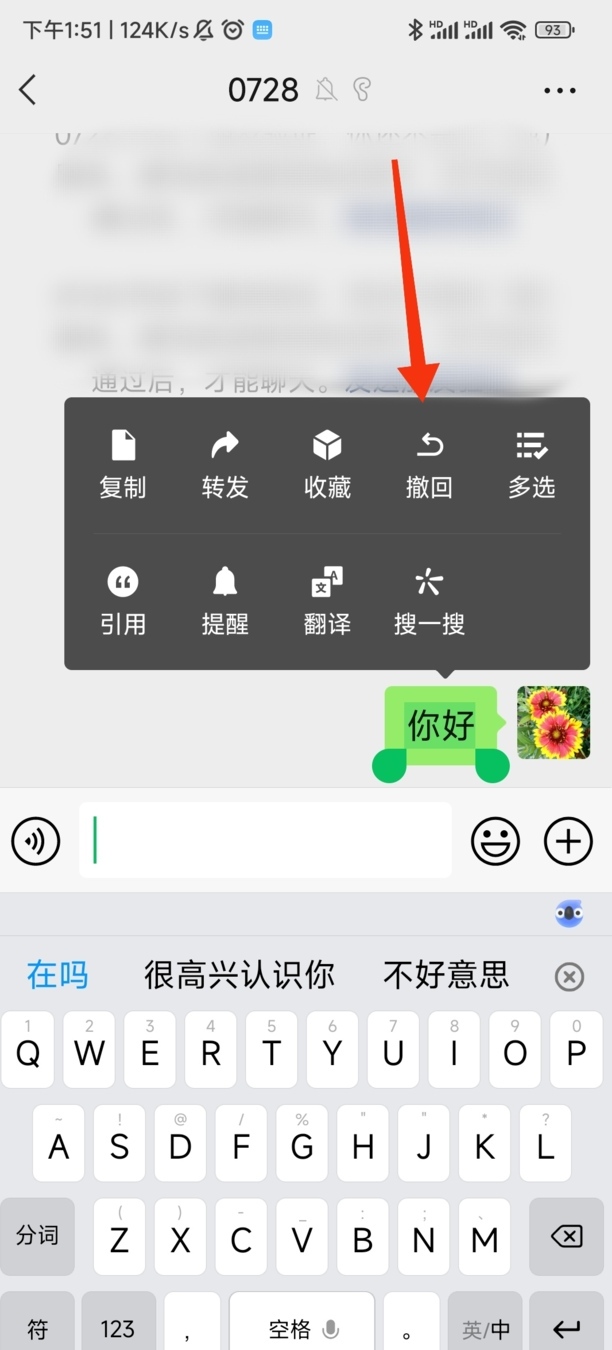Tap 复制 to copy the message
The image size is (612, 1350).
point(122,464)
